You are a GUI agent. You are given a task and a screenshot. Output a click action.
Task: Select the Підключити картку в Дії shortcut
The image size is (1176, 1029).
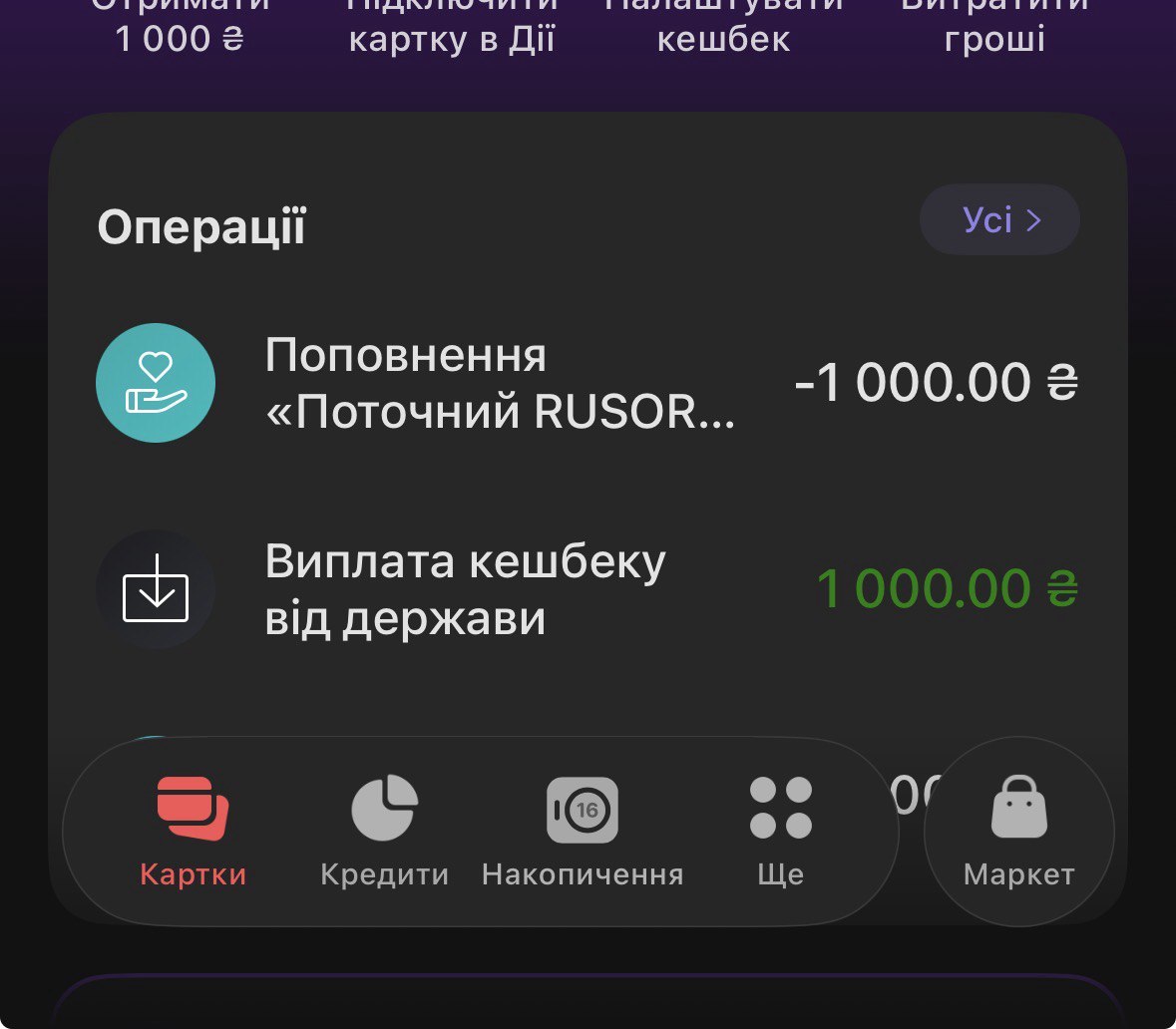click(x=452, y=28)
